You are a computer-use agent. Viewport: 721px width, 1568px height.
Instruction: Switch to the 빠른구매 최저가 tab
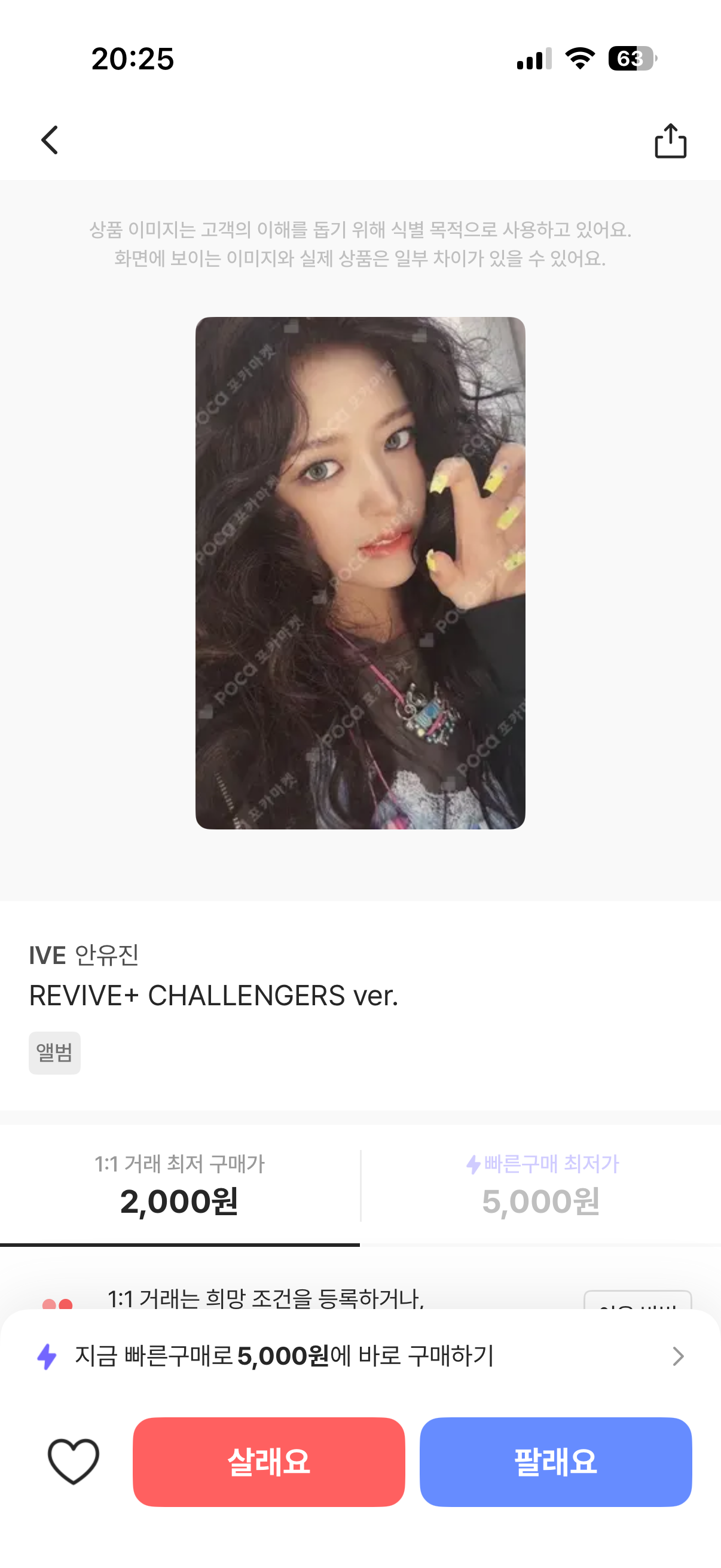tap(541, 1185)
